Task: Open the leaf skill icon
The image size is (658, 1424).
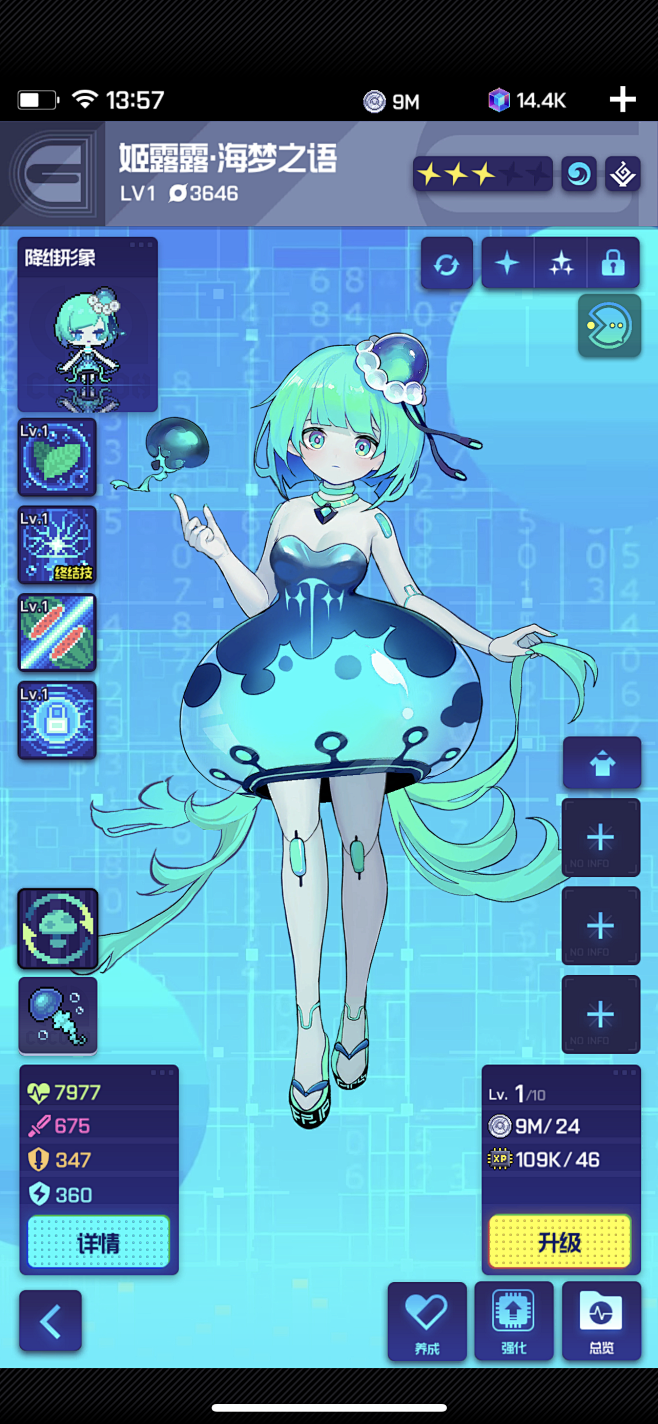Action: (x=57, y=457)
